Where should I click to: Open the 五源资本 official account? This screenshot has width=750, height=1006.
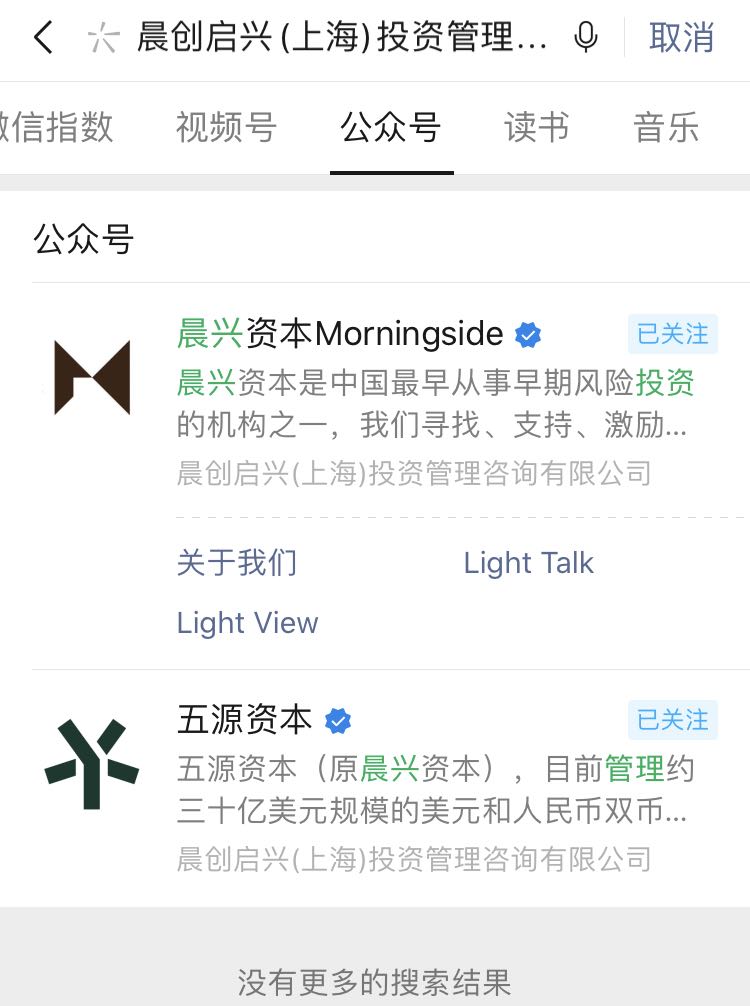point(245,720)
